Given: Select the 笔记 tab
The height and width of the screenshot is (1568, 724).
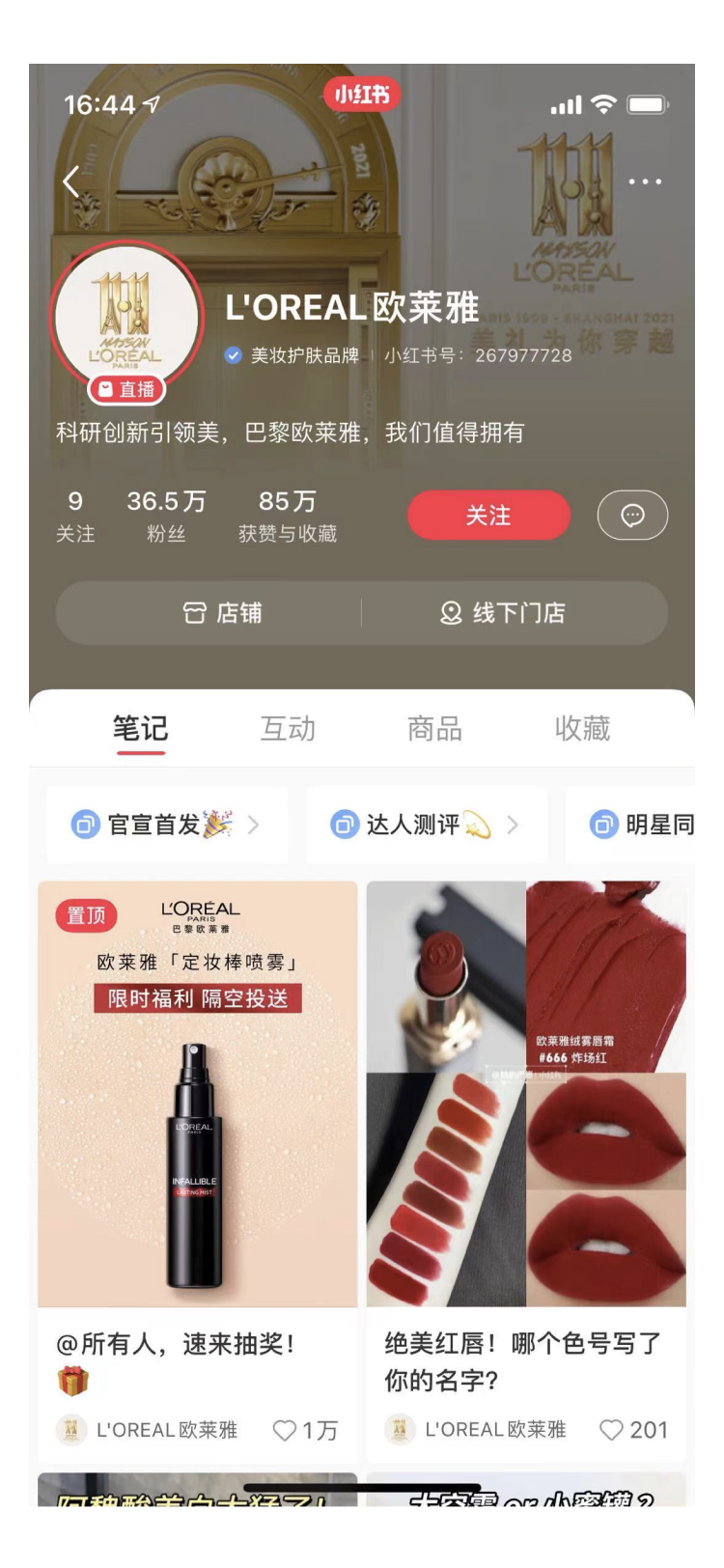Looking at the screenshot, I should 140,728.
